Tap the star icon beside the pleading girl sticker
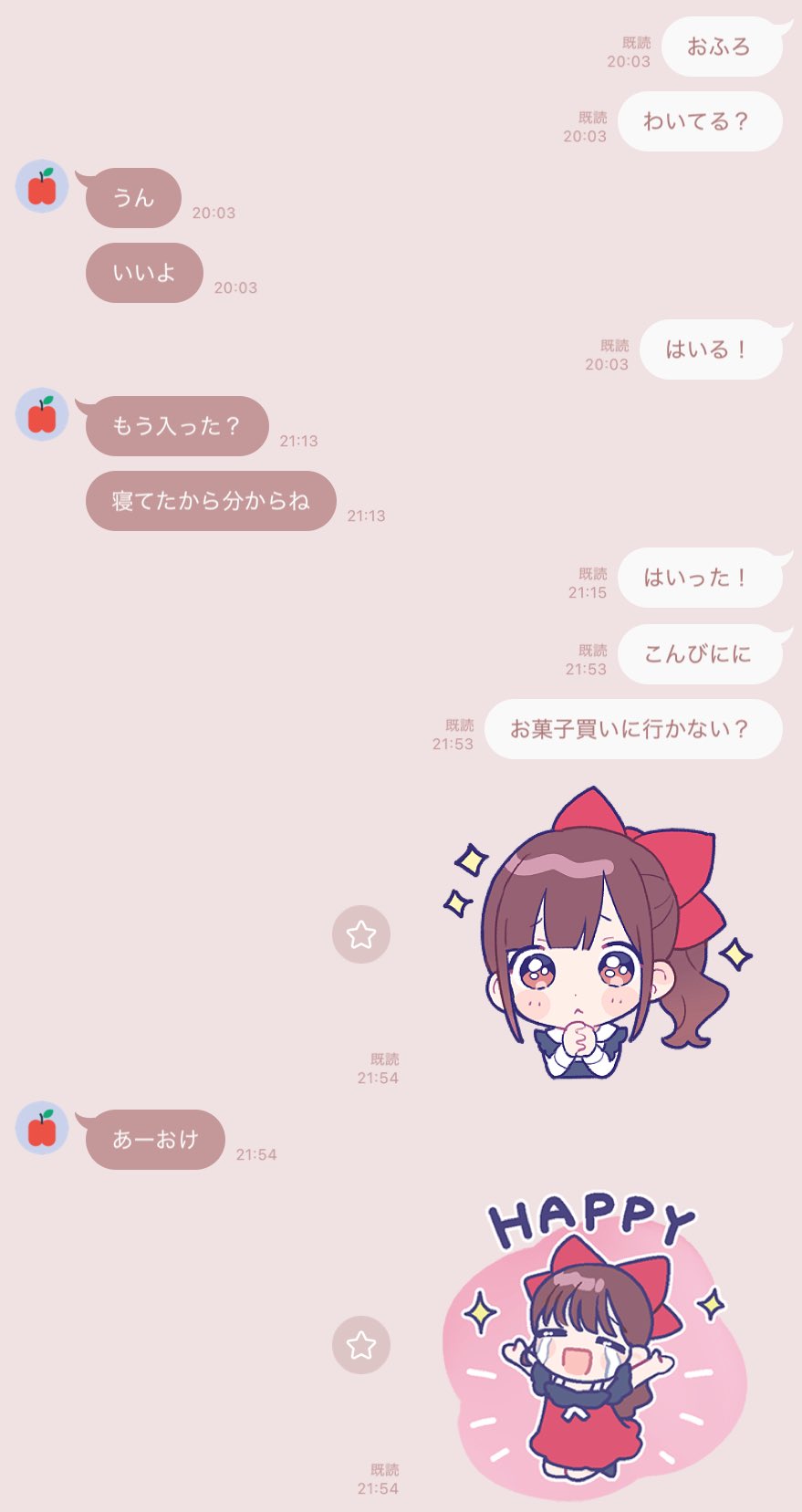802x1512 pixels. pyautogui.click(x=361, y=934)
